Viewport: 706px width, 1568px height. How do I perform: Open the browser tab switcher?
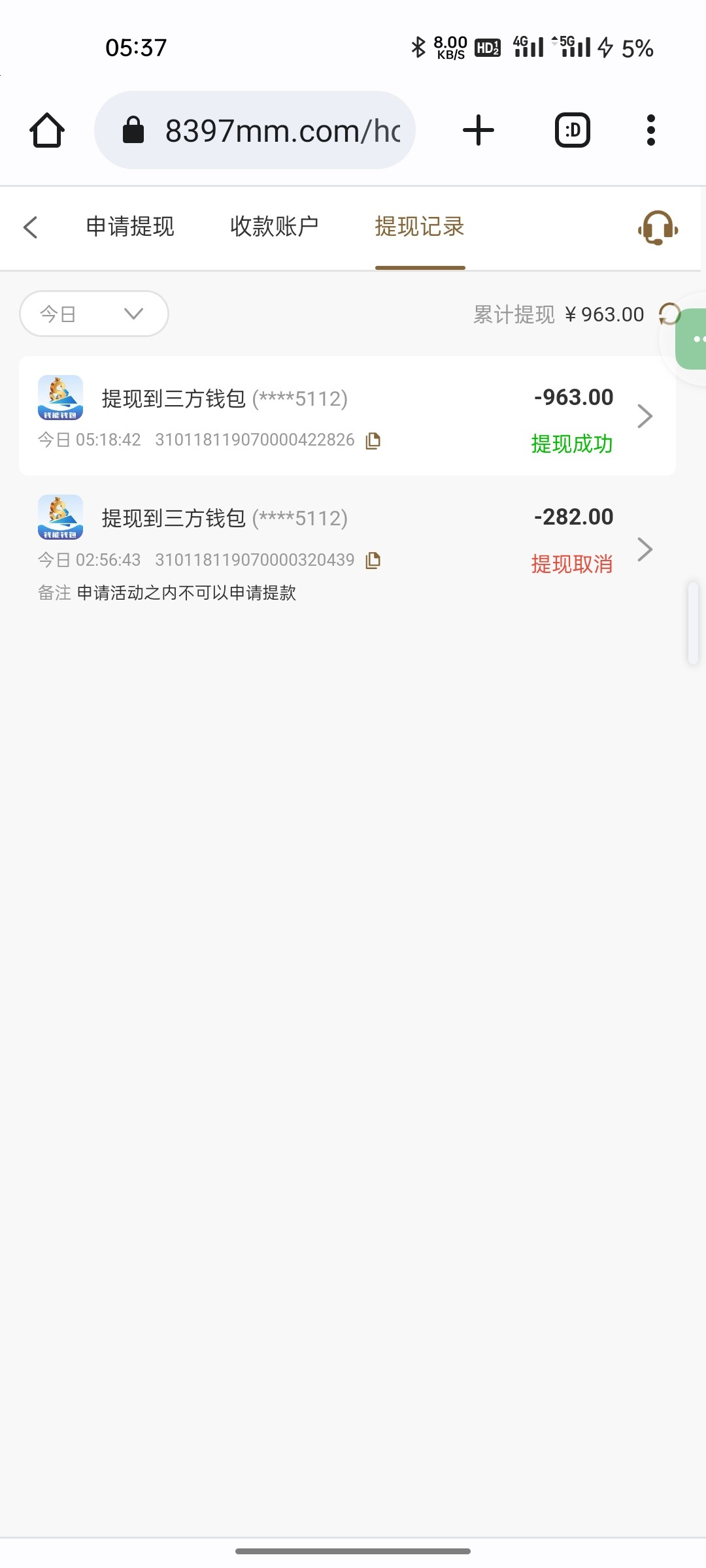coord(573,130)
